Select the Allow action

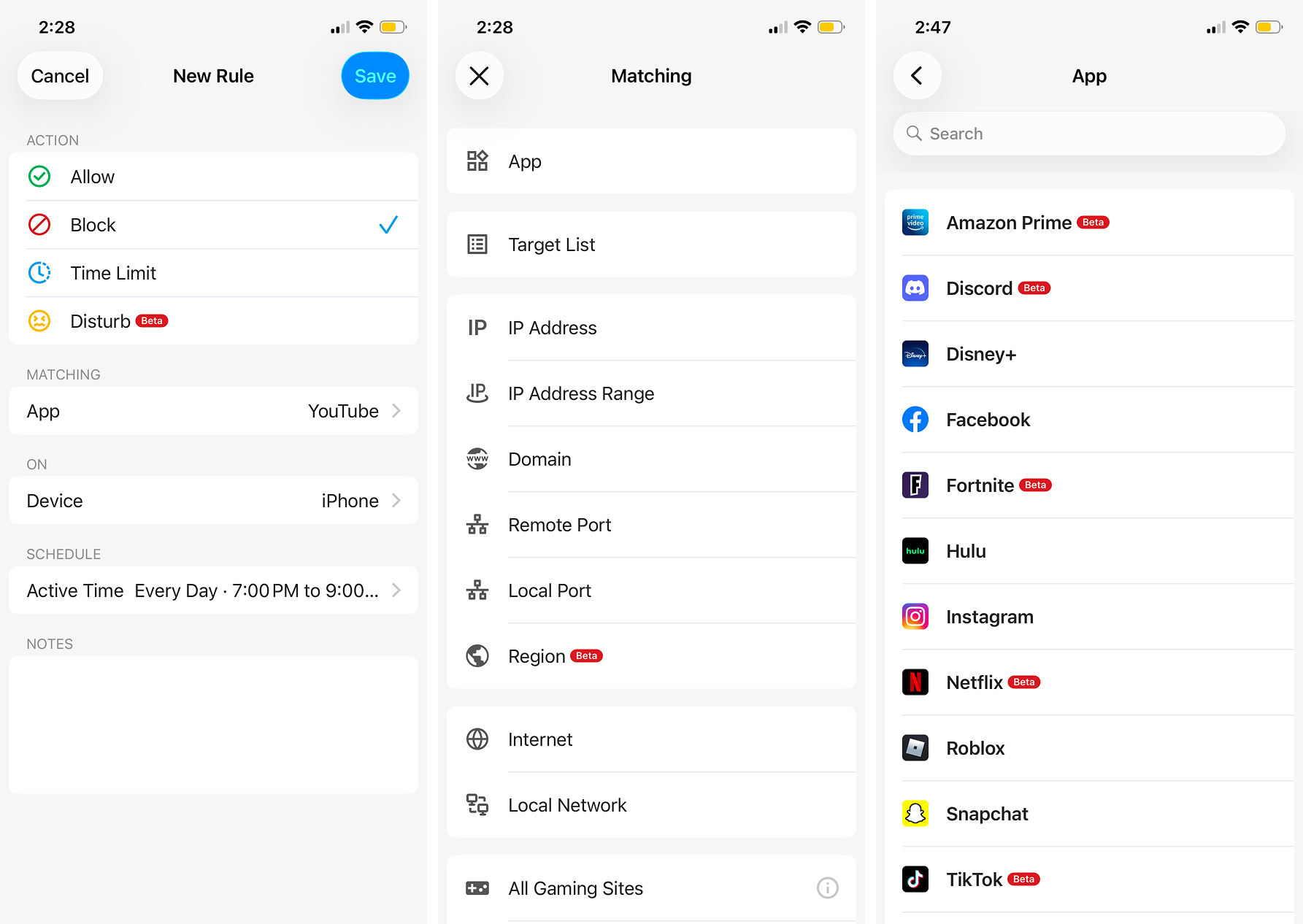coord(213,177)
